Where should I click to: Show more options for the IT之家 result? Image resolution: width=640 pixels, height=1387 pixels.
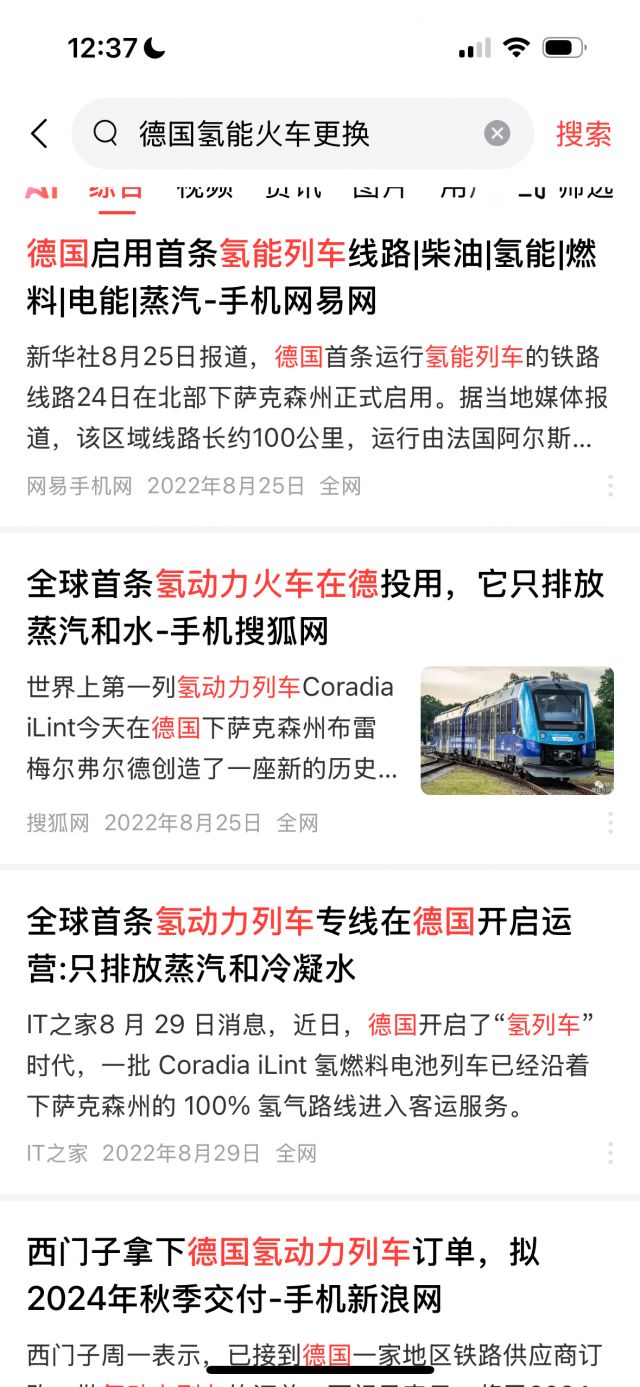610,1153
